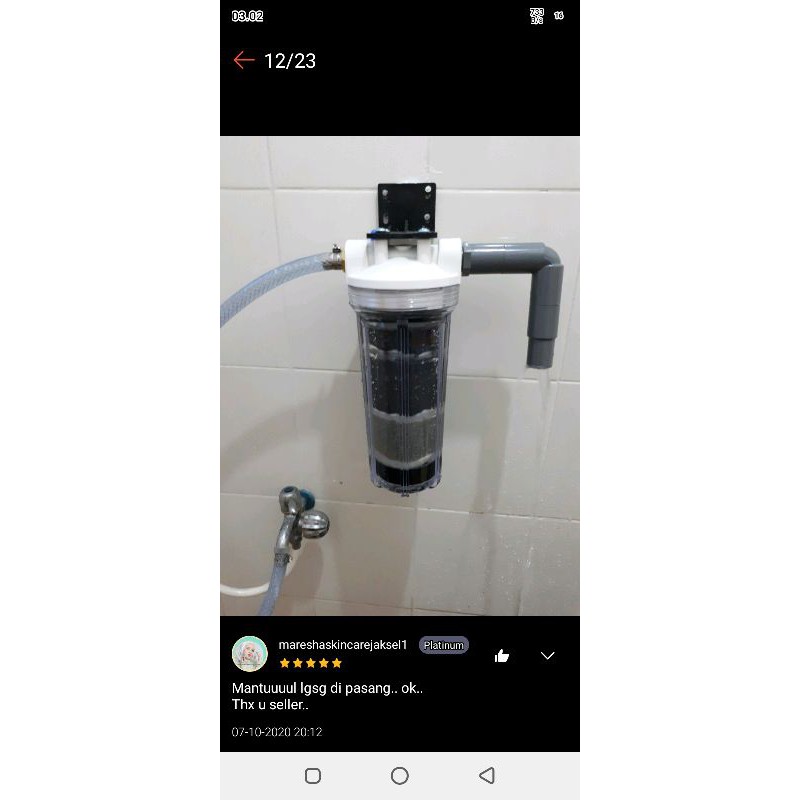Viewport: 800px width, 800px height.
Task: Collapse the review caption with the chevron
Action: coord(547,656)
